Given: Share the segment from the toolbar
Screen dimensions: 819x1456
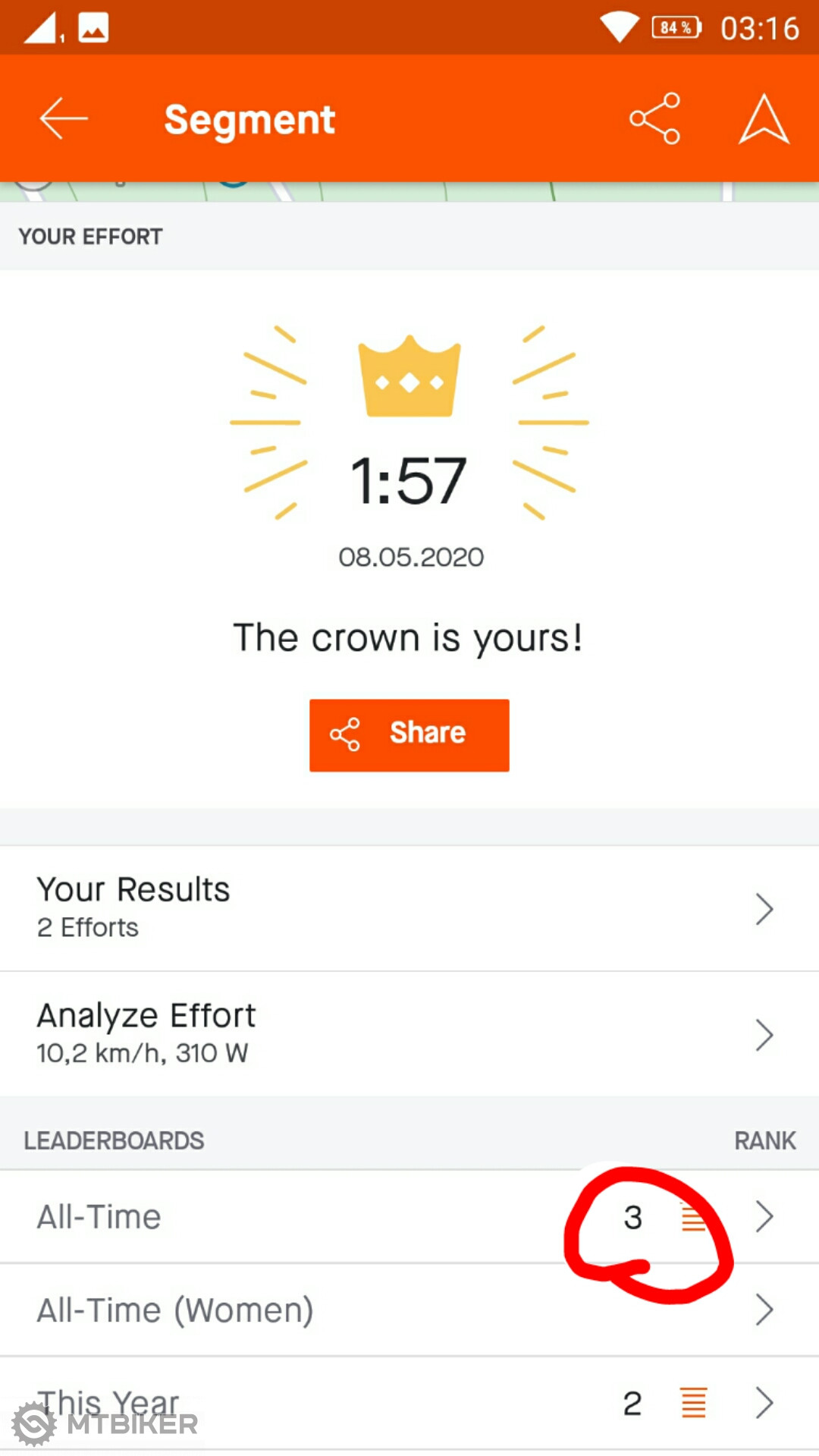Looking at the screenshot, I should coord(654,118).
